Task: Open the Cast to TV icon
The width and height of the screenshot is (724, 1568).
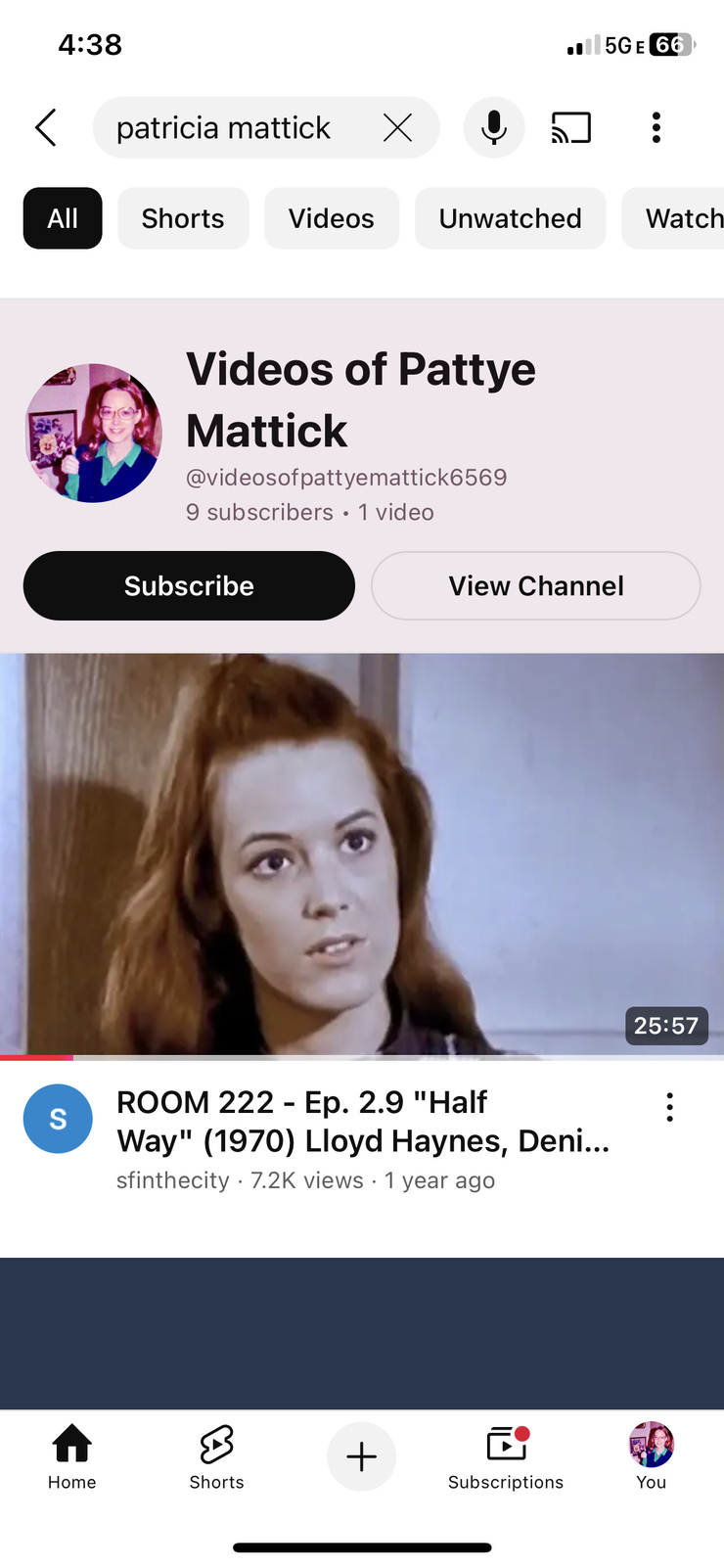Action: click(x=570, y=127)
